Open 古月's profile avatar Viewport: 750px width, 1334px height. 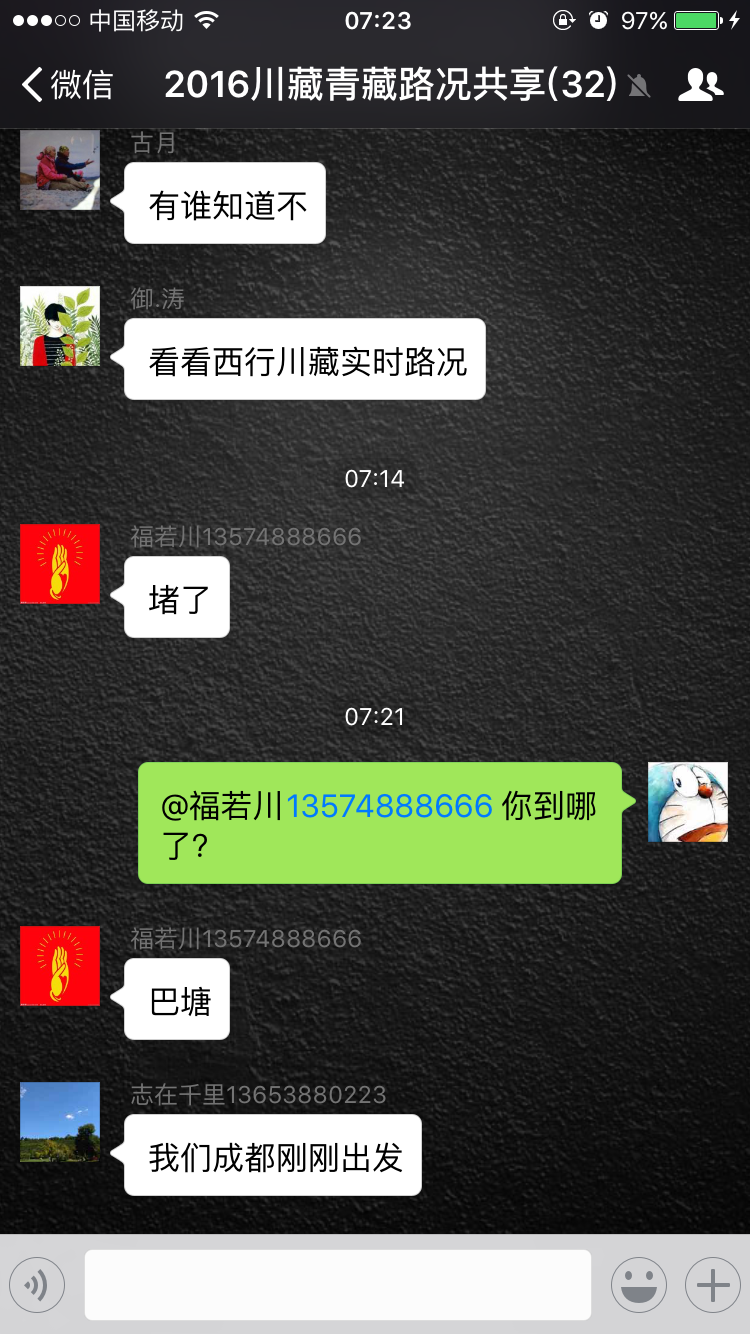coord(60,170)
